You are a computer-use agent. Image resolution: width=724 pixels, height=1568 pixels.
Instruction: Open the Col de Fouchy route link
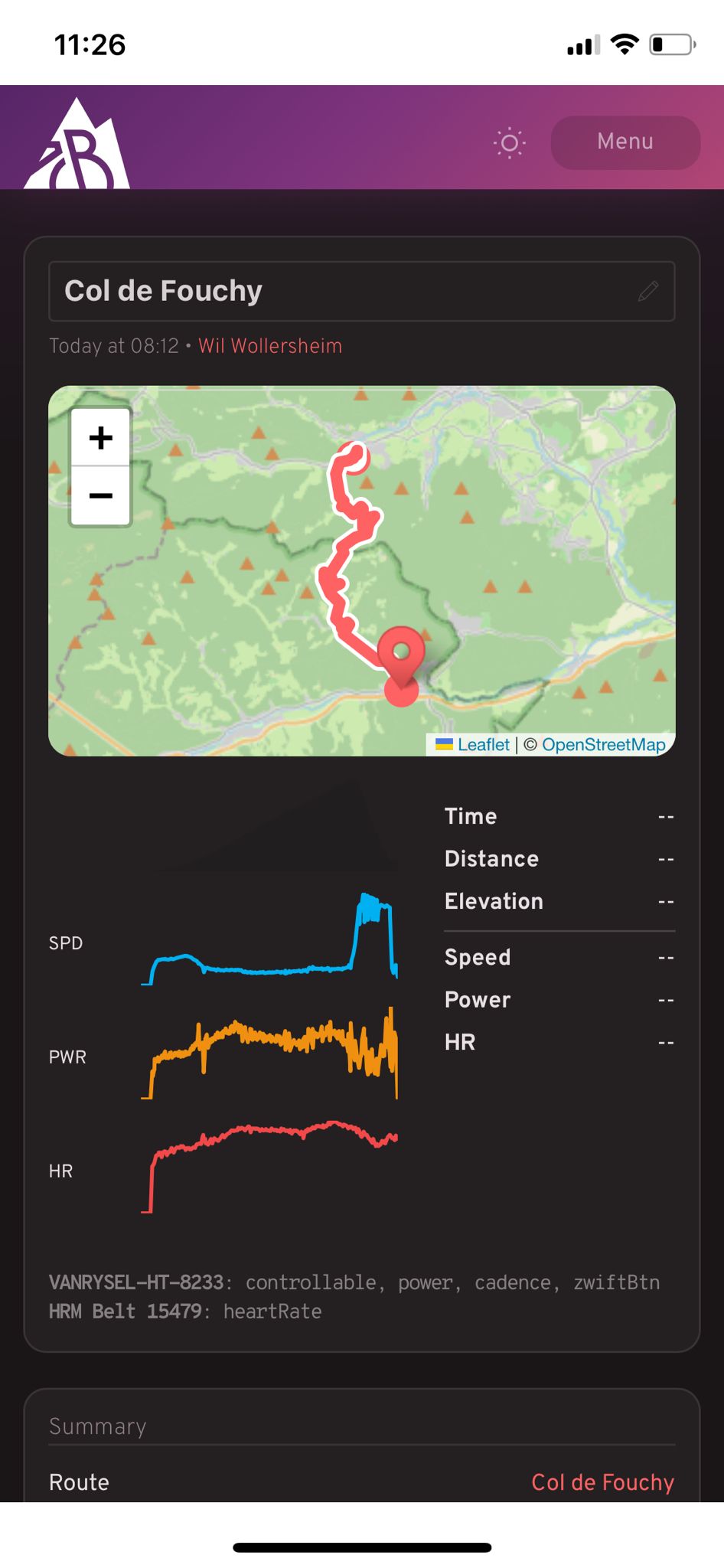pyautogui.click(x=603, y=1482)
